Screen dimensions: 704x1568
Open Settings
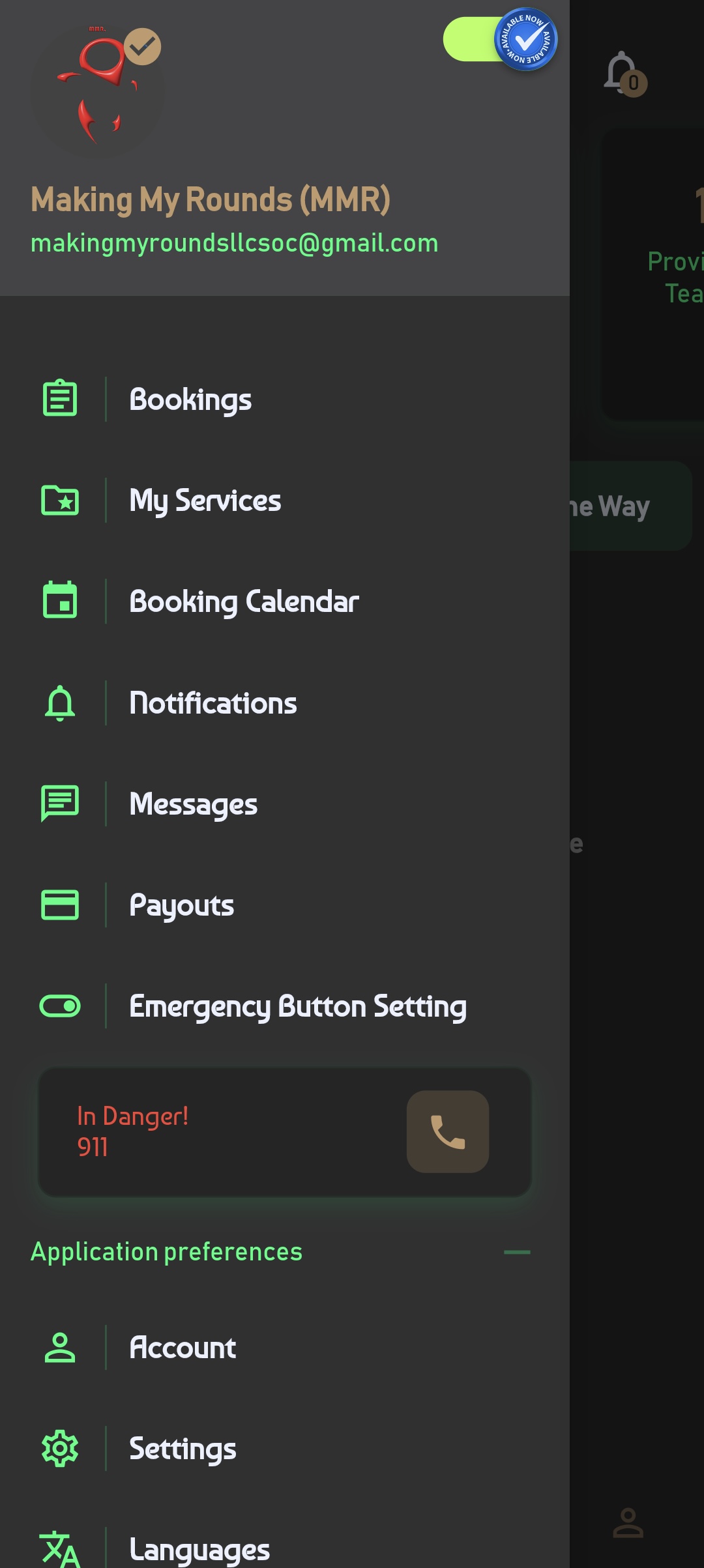[x=183, y=1449]
